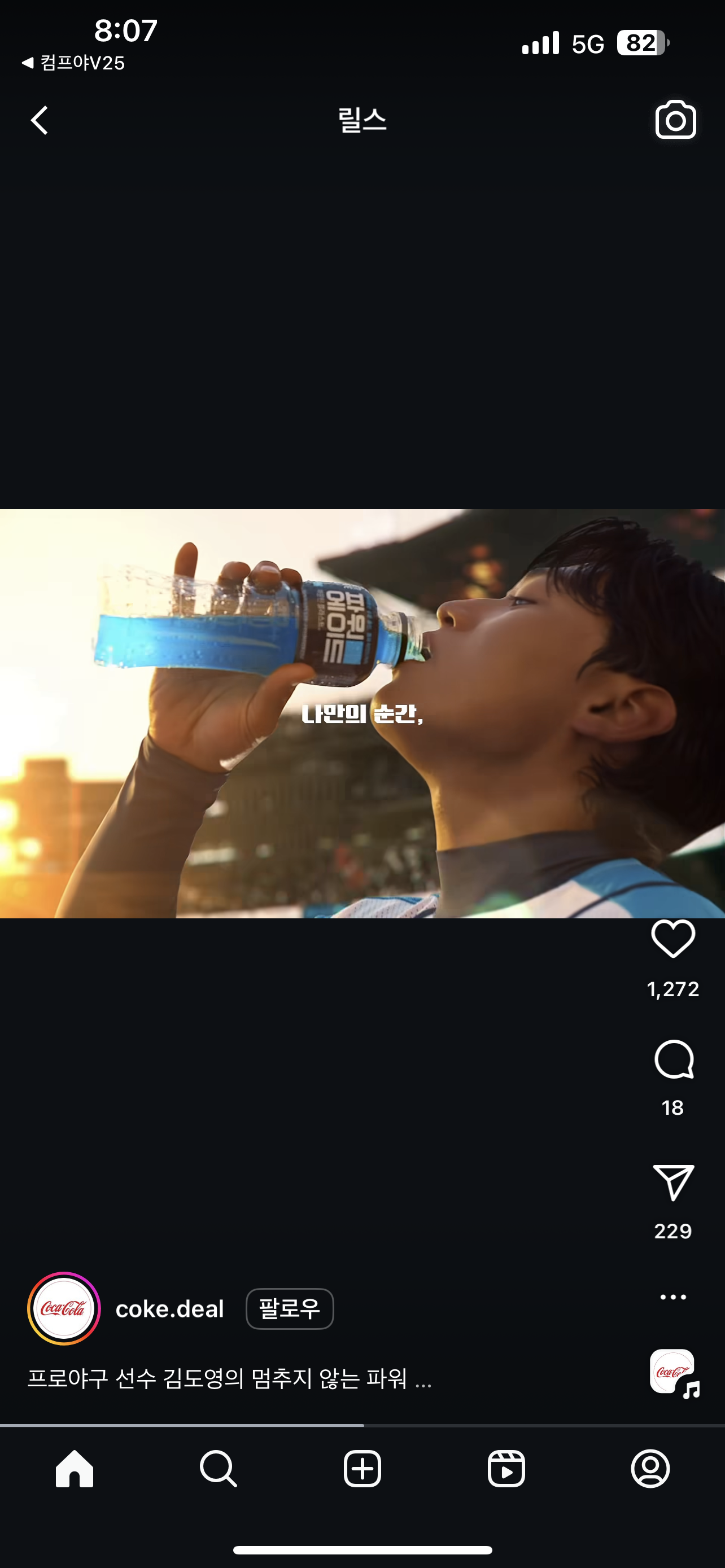Open the comments on this reel
Screen dimensions: 725x1568
pyautogui.click(x=673, y=1059)
